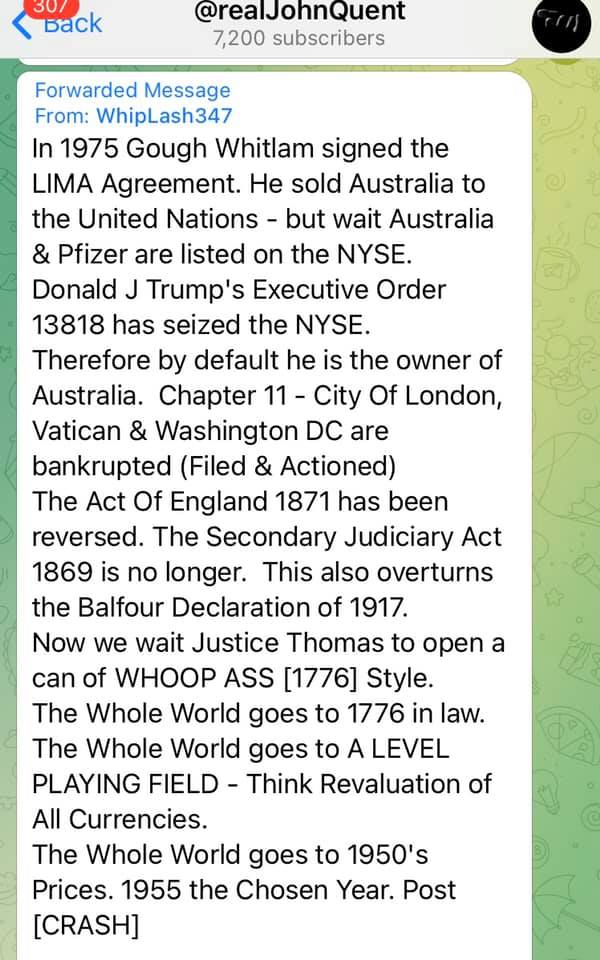The height and width of the screenshot is (960, 600).
Task: Open the channel avatar profile photo
Action: (x=560, y=24)
